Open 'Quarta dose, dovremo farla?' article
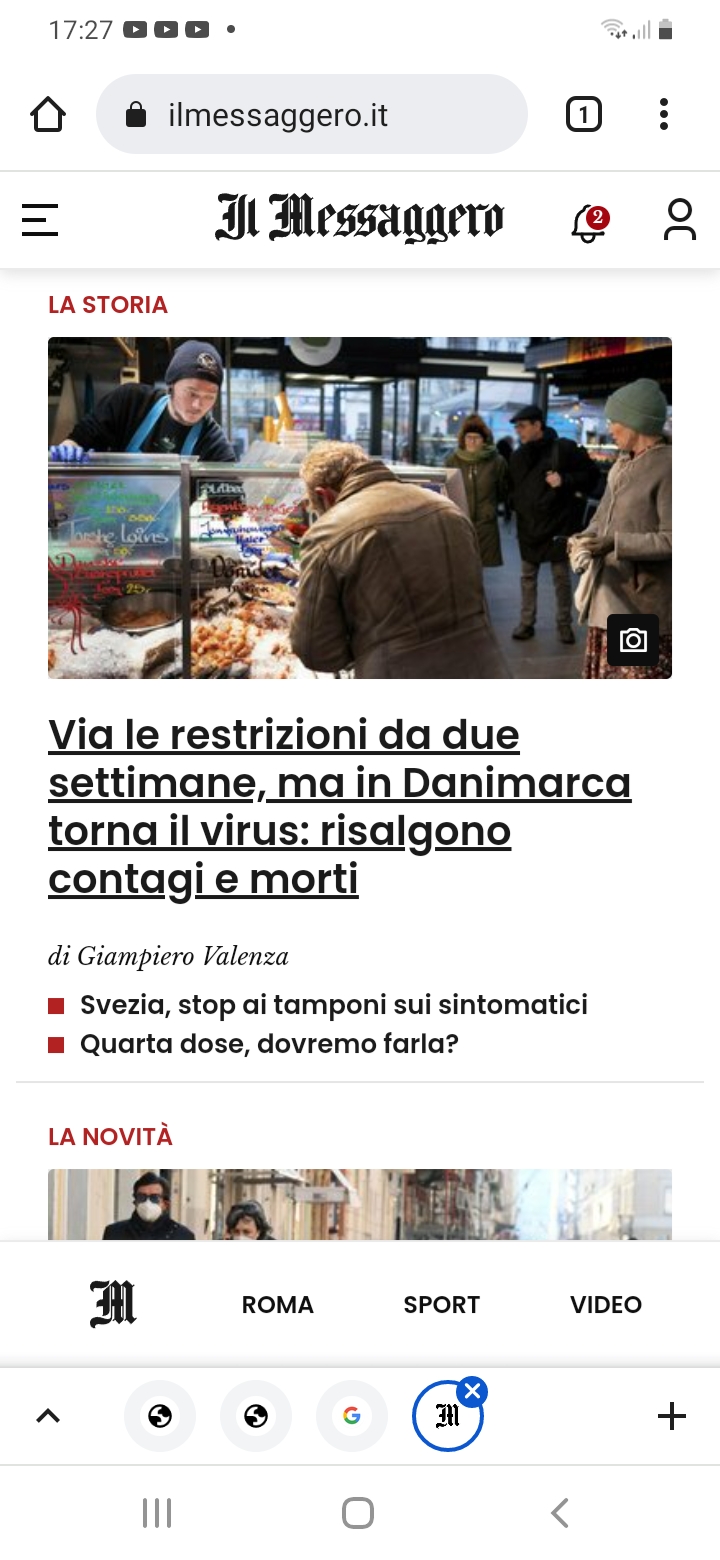 coord(269,1044)
